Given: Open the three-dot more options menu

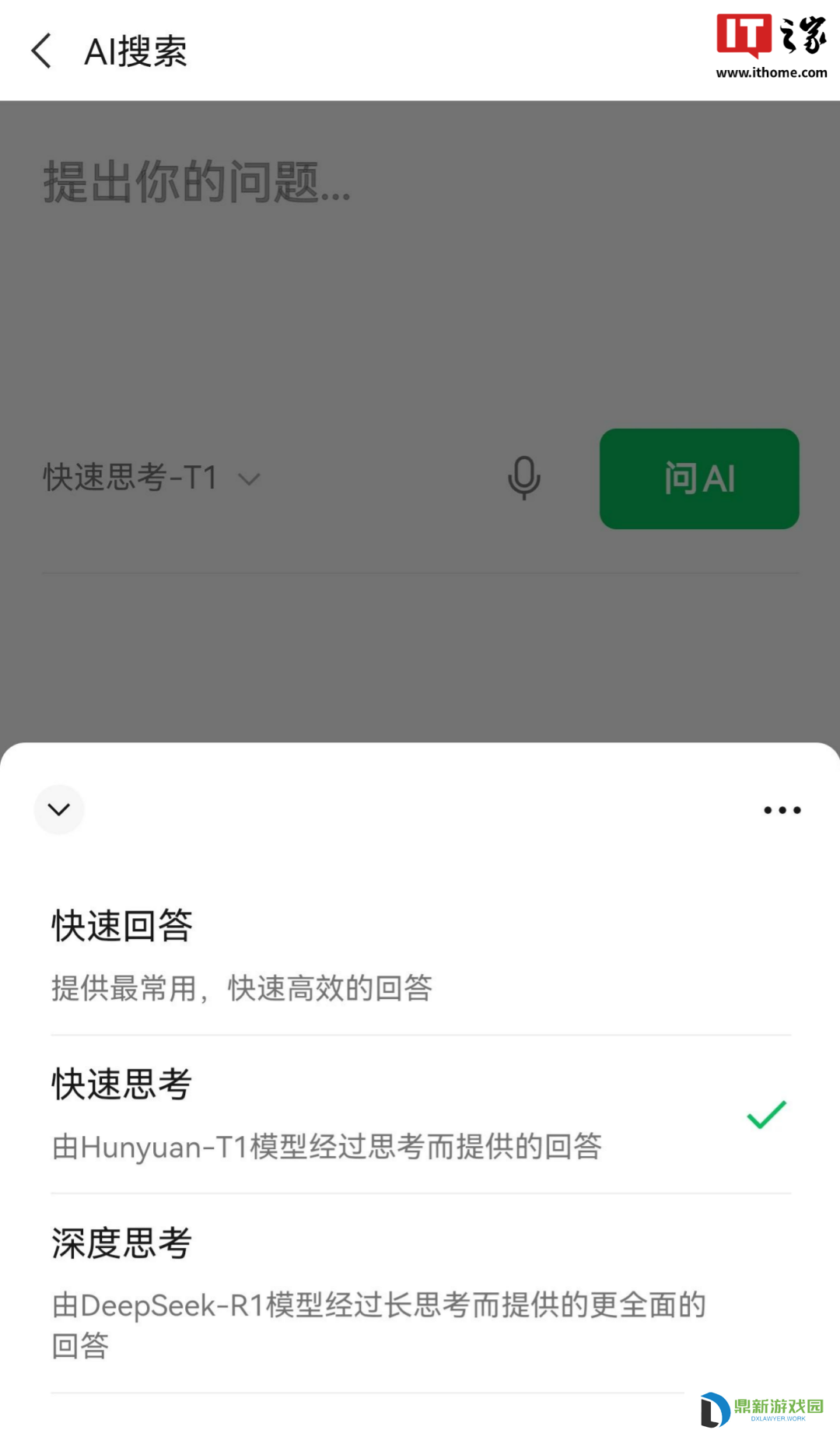Looking at the screenshot, I should click(x=782, y=810).
